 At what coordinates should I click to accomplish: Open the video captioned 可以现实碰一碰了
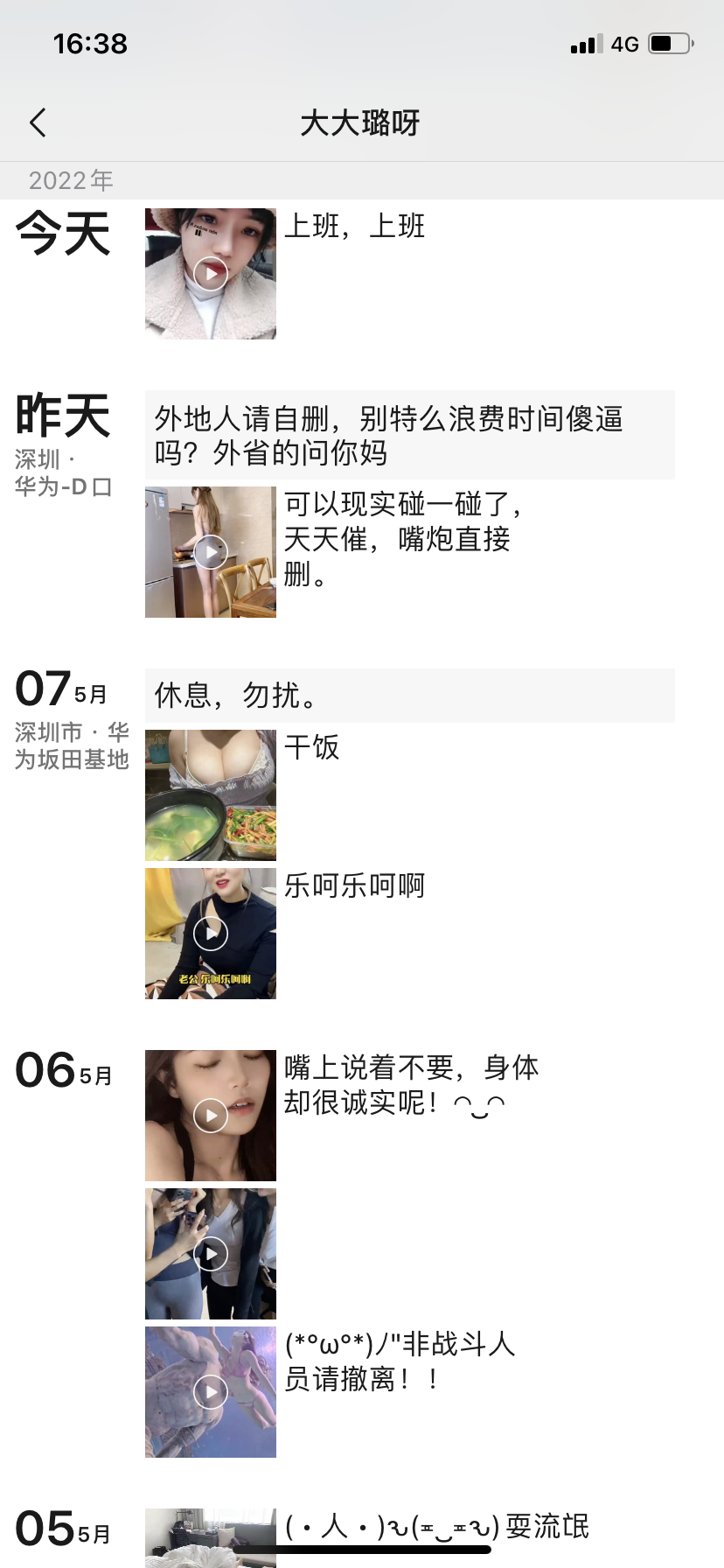coord(211,552)
